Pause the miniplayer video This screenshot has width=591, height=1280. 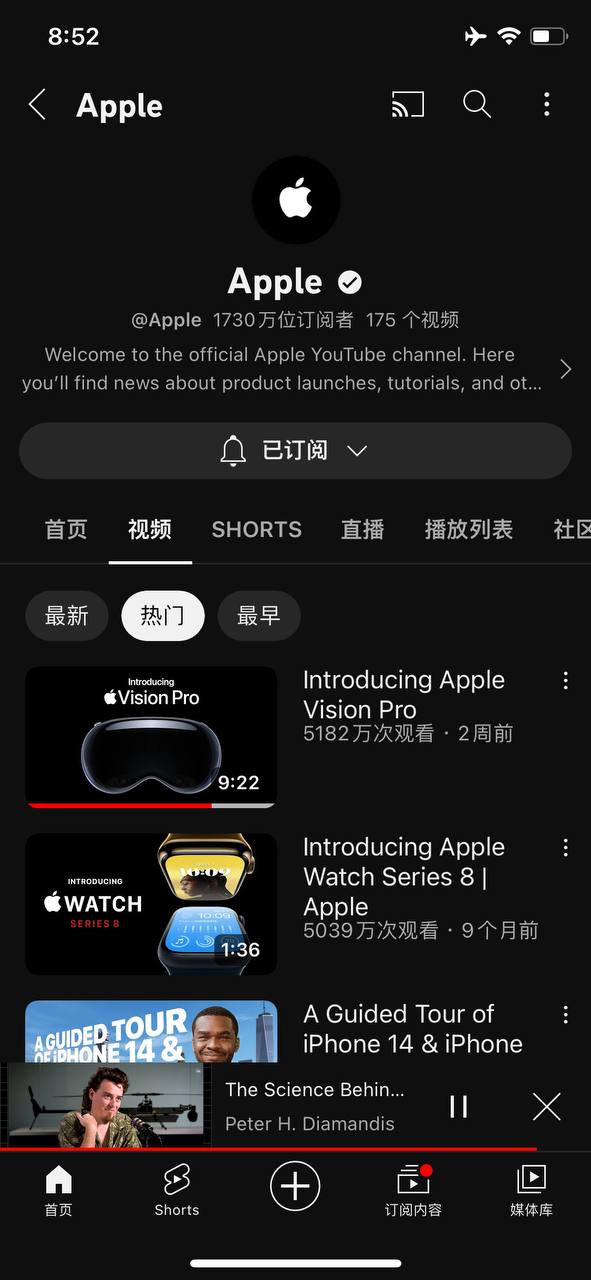(x=458, y=1106)
